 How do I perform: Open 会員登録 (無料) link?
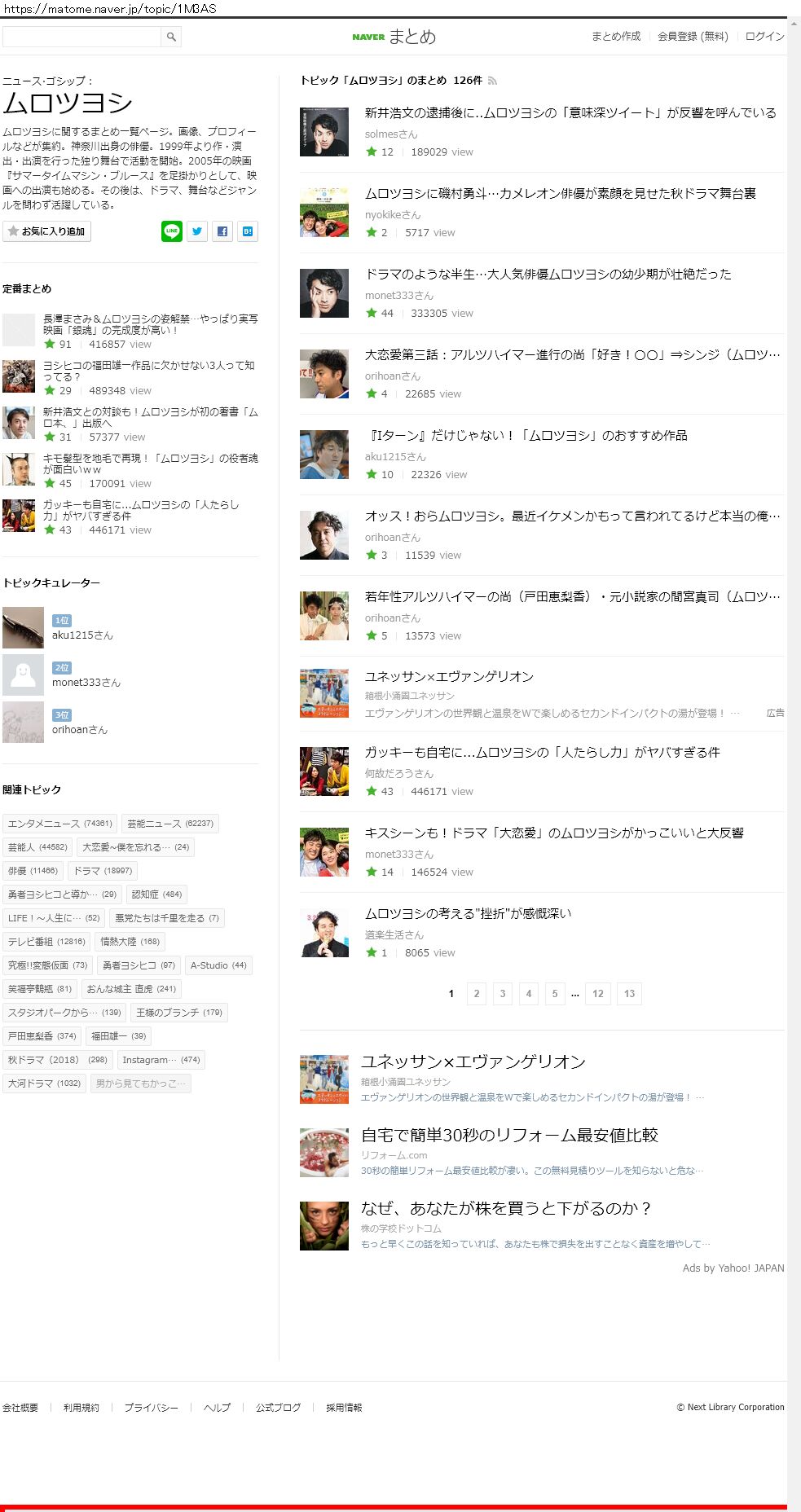click(693, 37)
